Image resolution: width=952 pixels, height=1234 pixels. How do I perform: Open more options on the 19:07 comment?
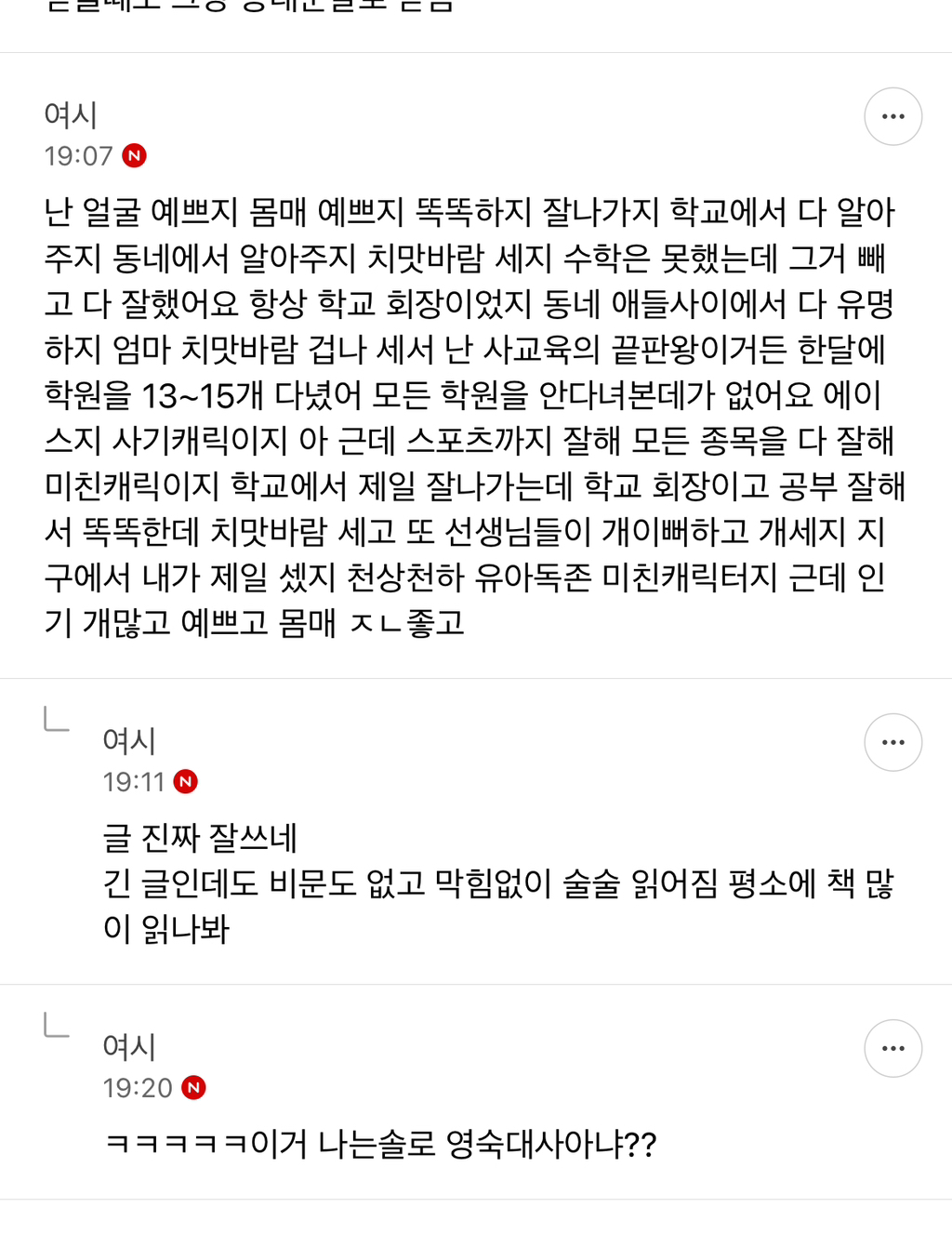pos(892,116)
